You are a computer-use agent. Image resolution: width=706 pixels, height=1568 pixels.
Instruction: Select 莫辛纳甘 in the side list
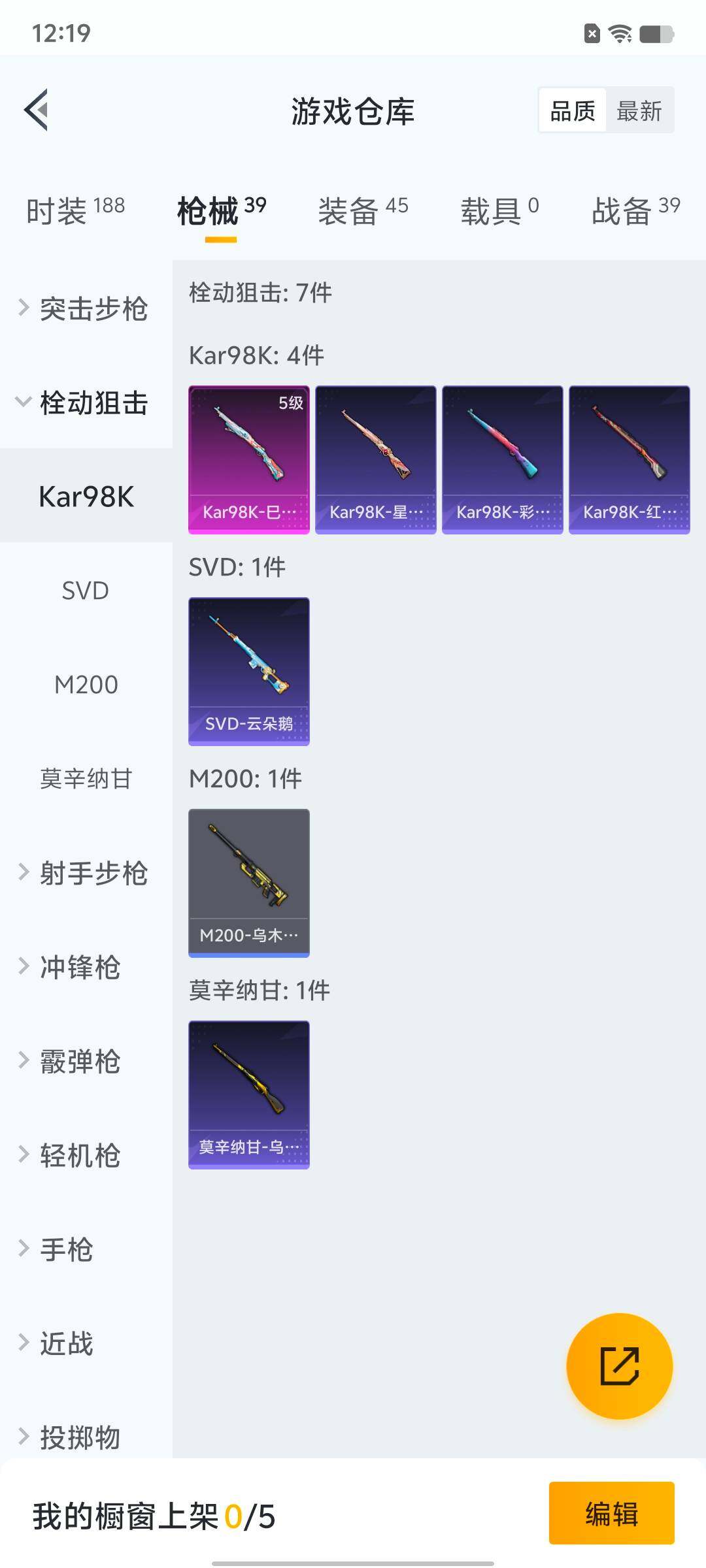[86, 779]
